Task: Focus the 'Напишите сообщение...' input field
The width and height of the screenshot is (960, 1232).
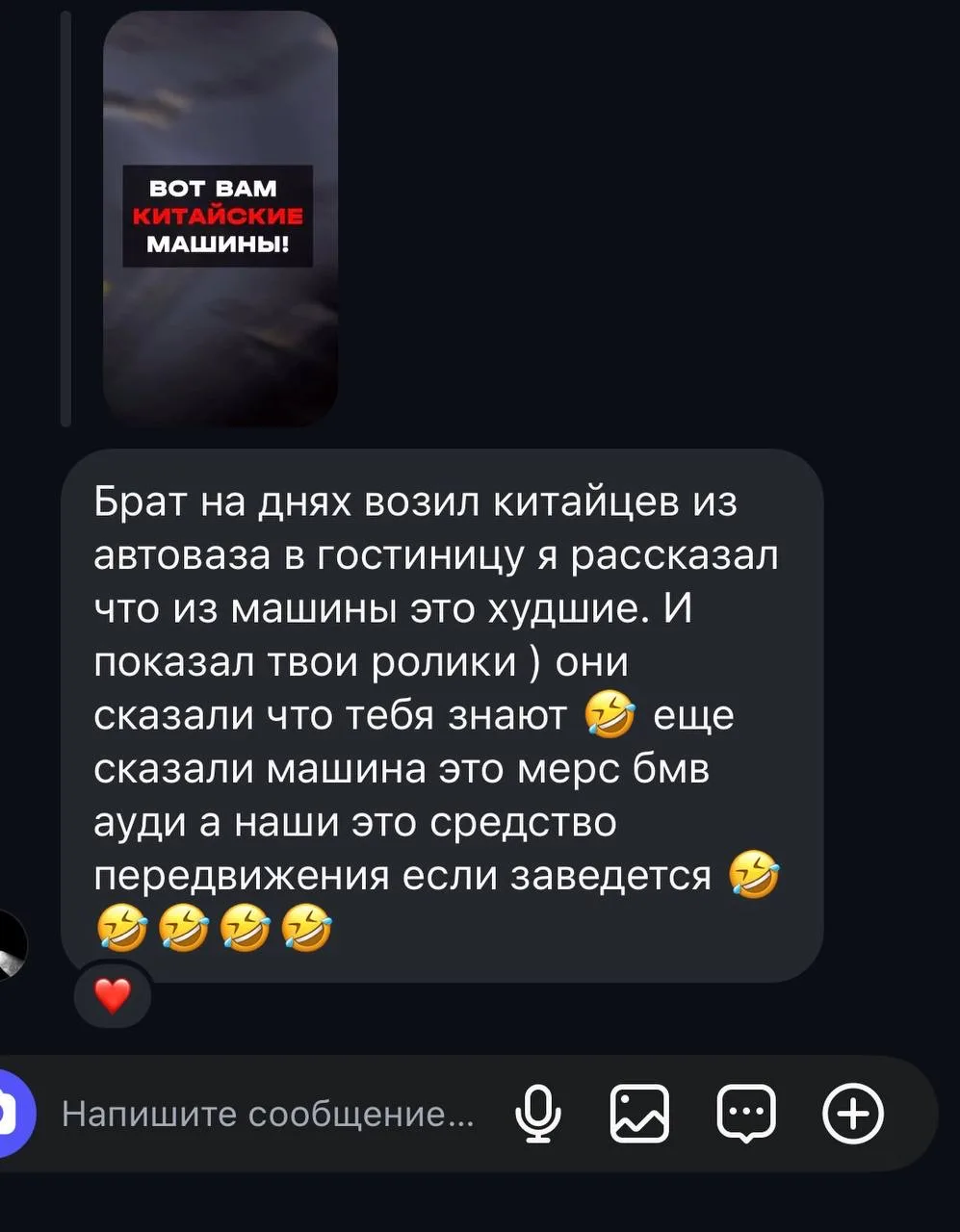Action: coord(268,1115)
